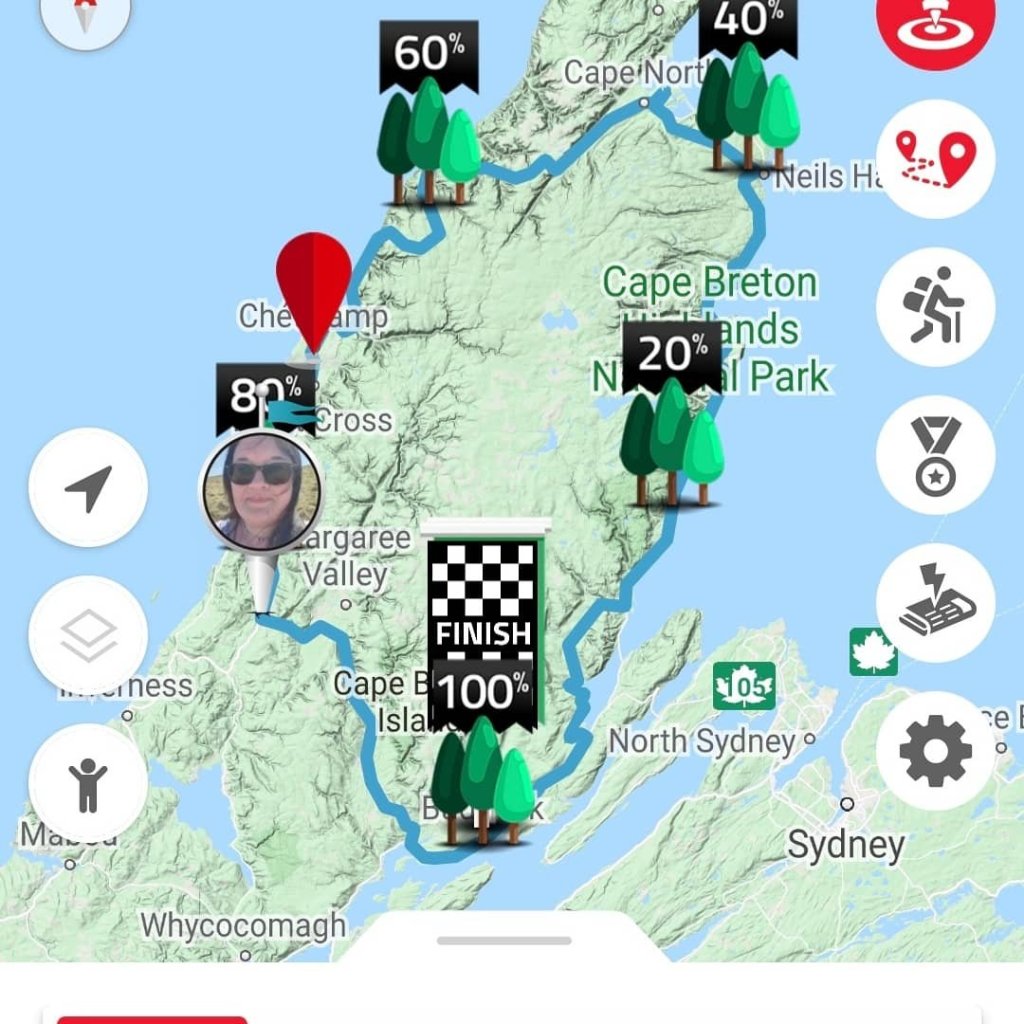Open settings gear
Screen dimensions: 1024x1024
(x=935, y=751)
